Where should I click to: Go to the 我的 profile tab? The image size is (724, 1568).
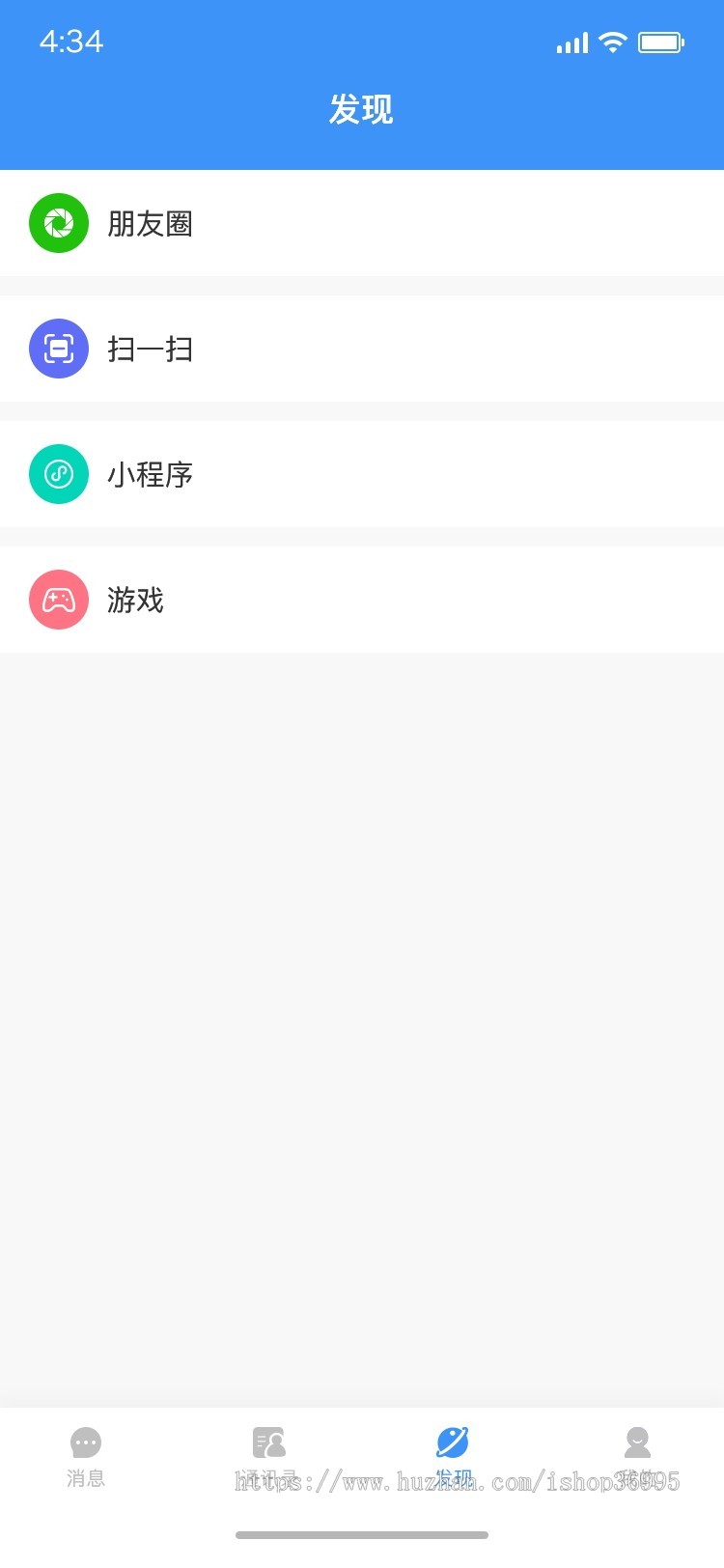point(637,1455)
